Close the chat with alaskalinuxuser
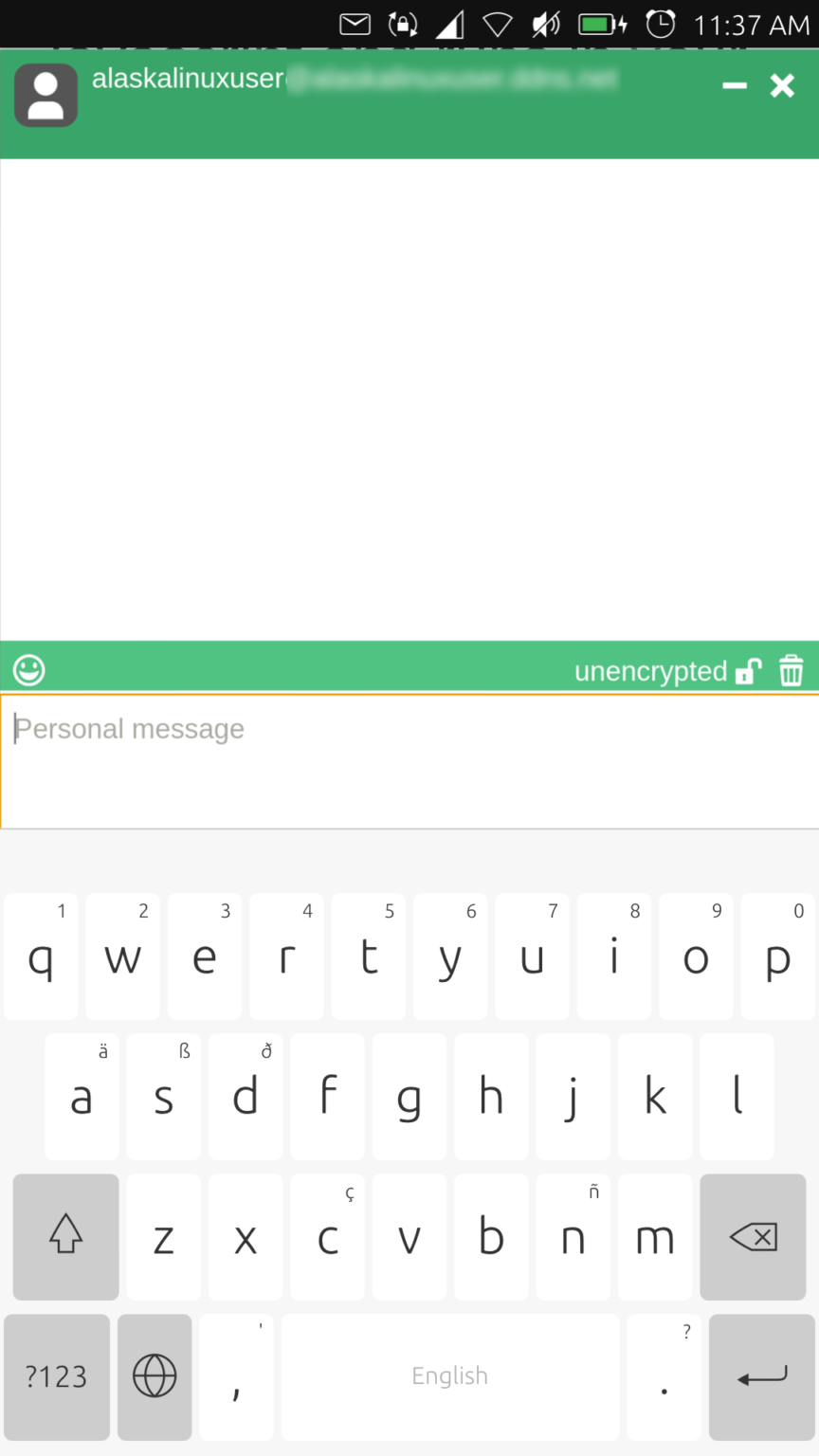 point(782,86)
